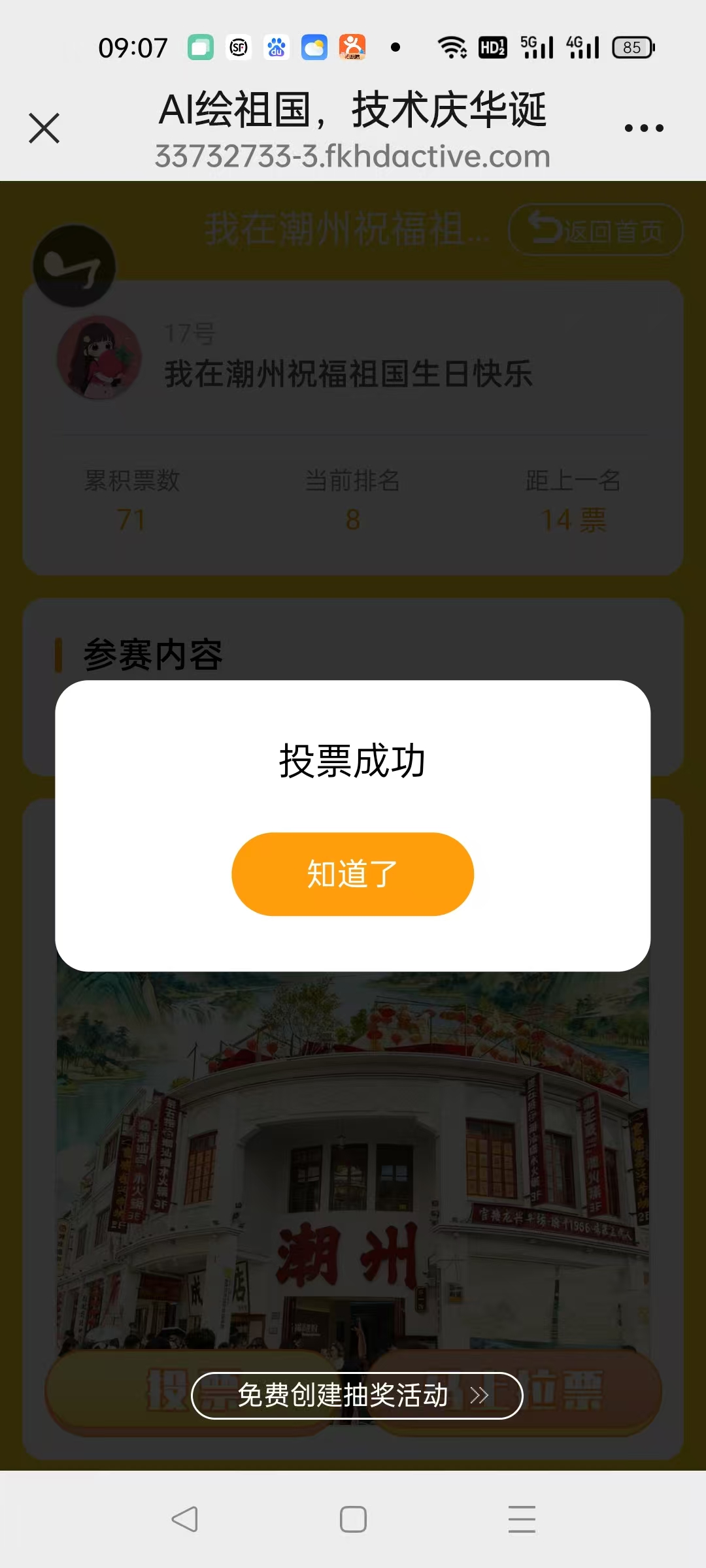Tap the system back navigation button
The width and height of the screenshot is (706, 1568).
tap(184, 1519)
